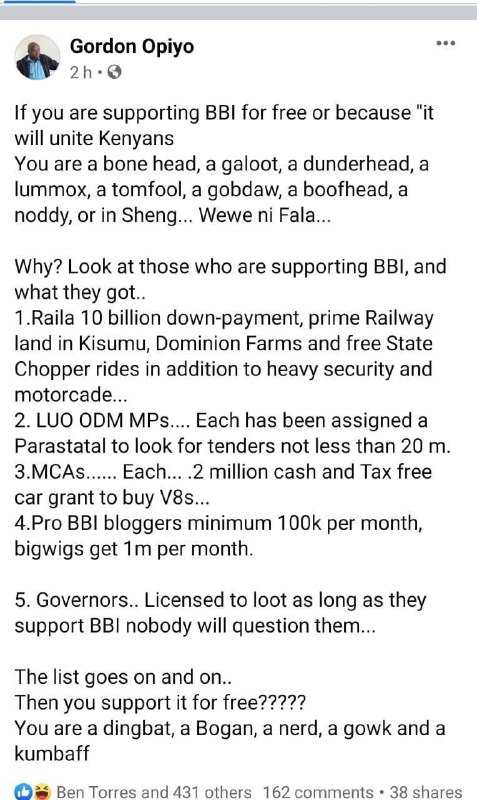View the 38 shares
This screenshot has height=800, width=477.
pos(426,792)
